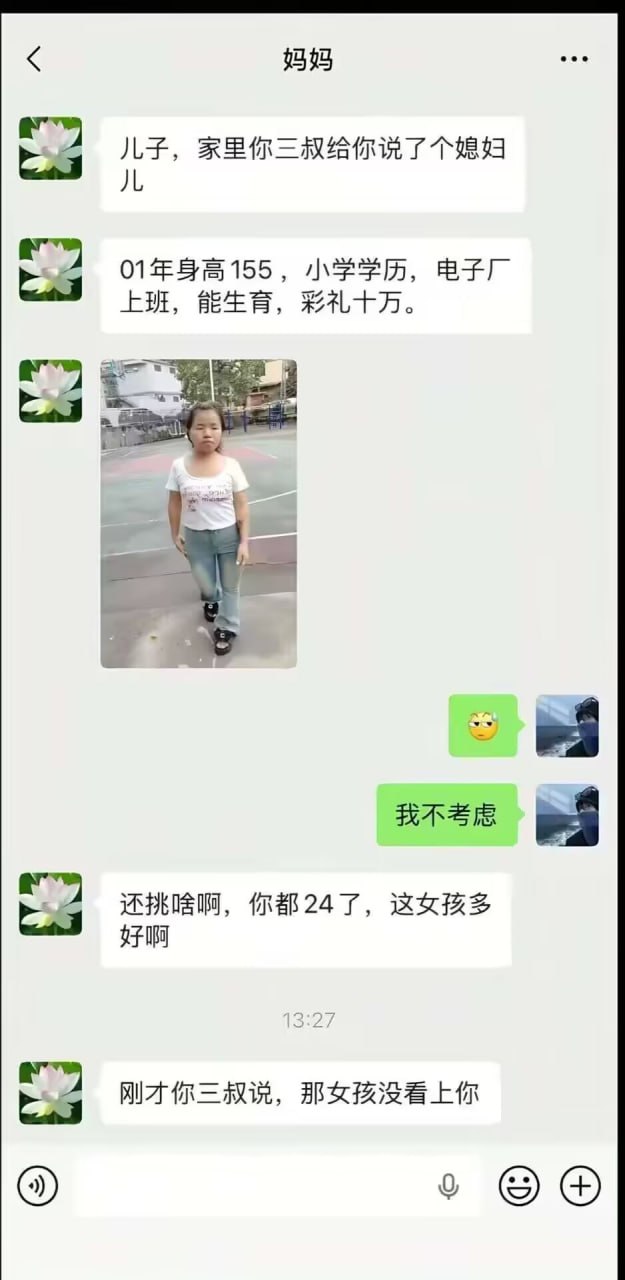Image resolution: width=625 pixels, height=1280 pixels.
Task: Open own avatar beside 我不考虑 message
Action: point(567,815)
